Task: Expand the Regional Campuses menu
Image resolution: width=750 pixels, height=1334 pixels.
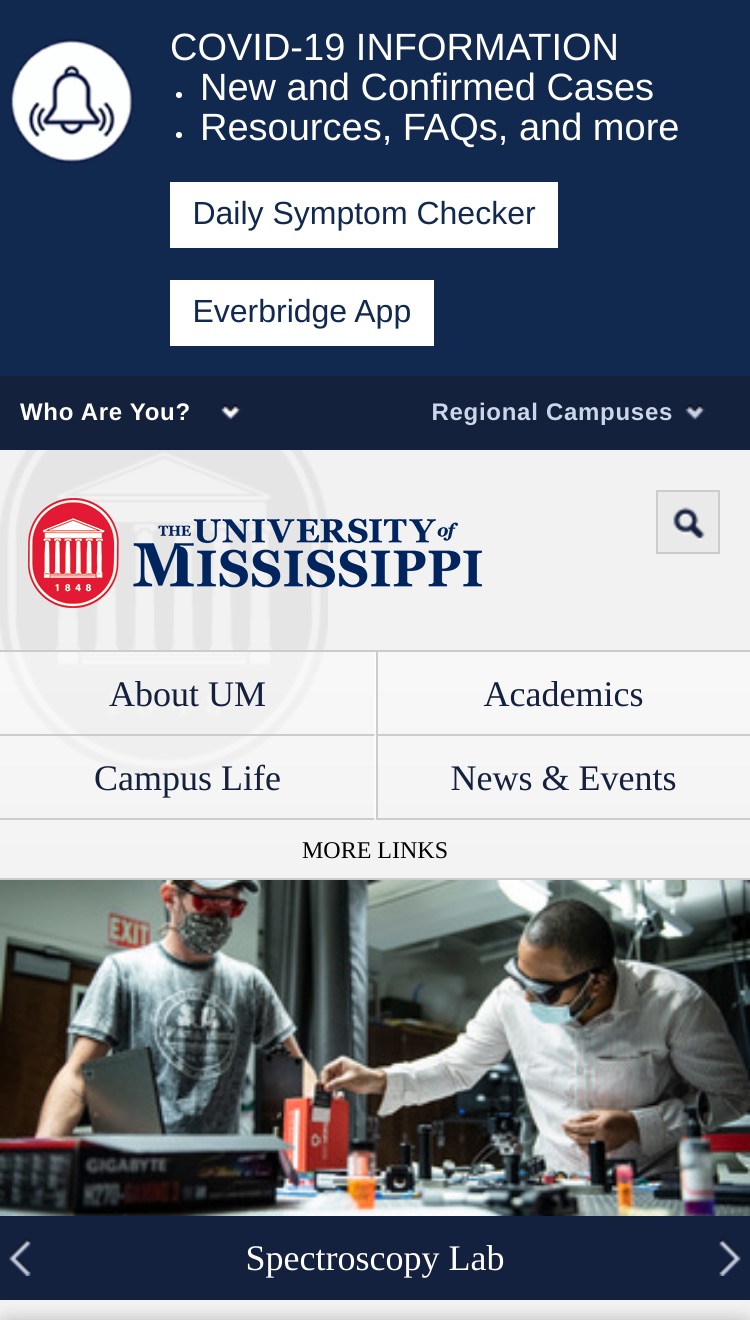Action: point(567,412)
